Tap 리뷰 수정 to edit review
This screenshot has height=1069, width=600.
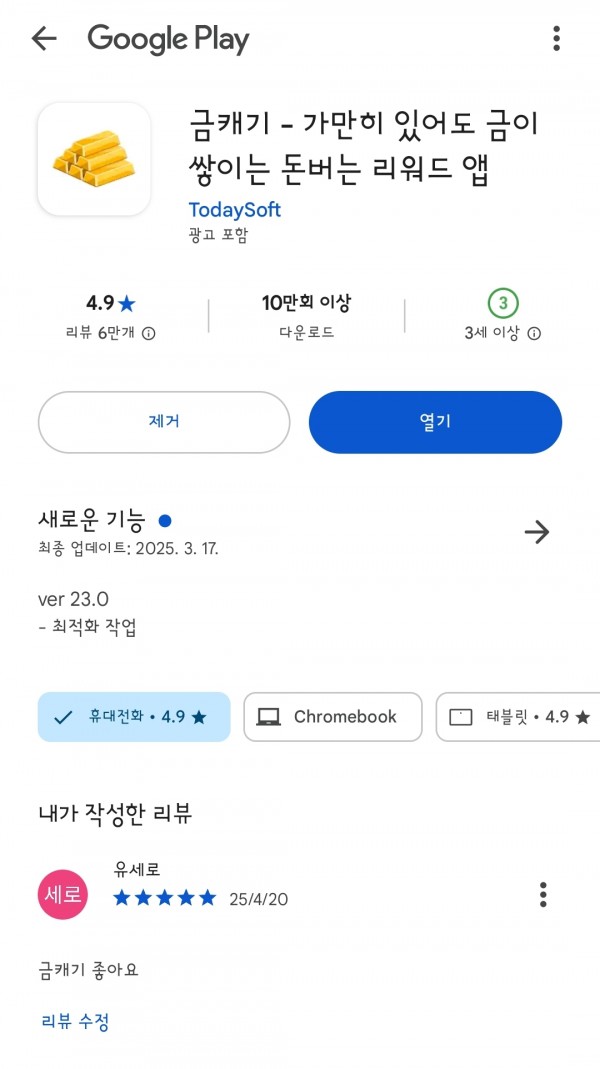tap(75, 1021)
